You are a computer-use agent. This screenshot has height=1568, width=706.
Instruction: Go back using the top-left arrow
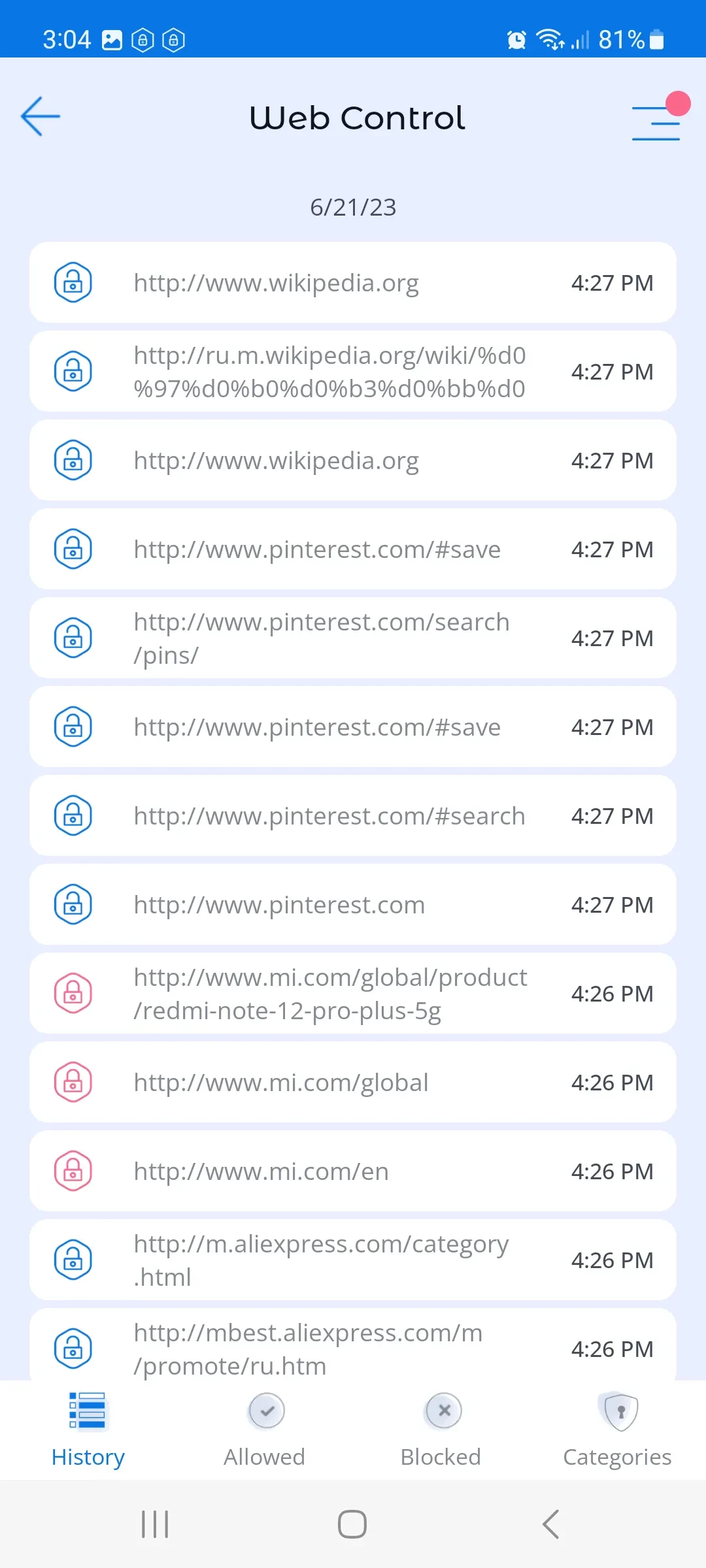(x=41, y=117)
